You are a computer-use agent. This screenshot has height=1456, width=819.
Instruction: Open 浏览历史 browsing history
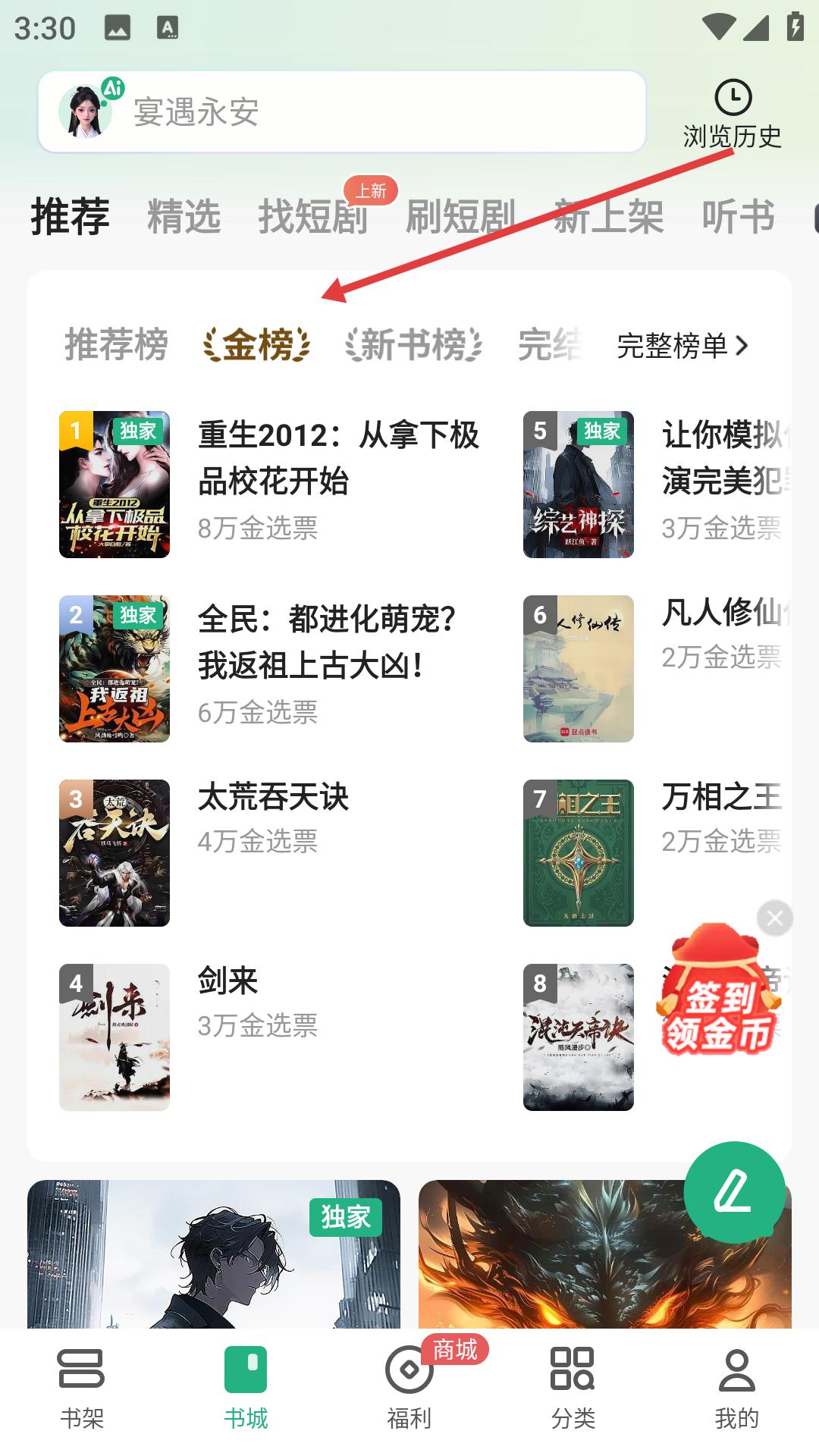pos(733,115)
